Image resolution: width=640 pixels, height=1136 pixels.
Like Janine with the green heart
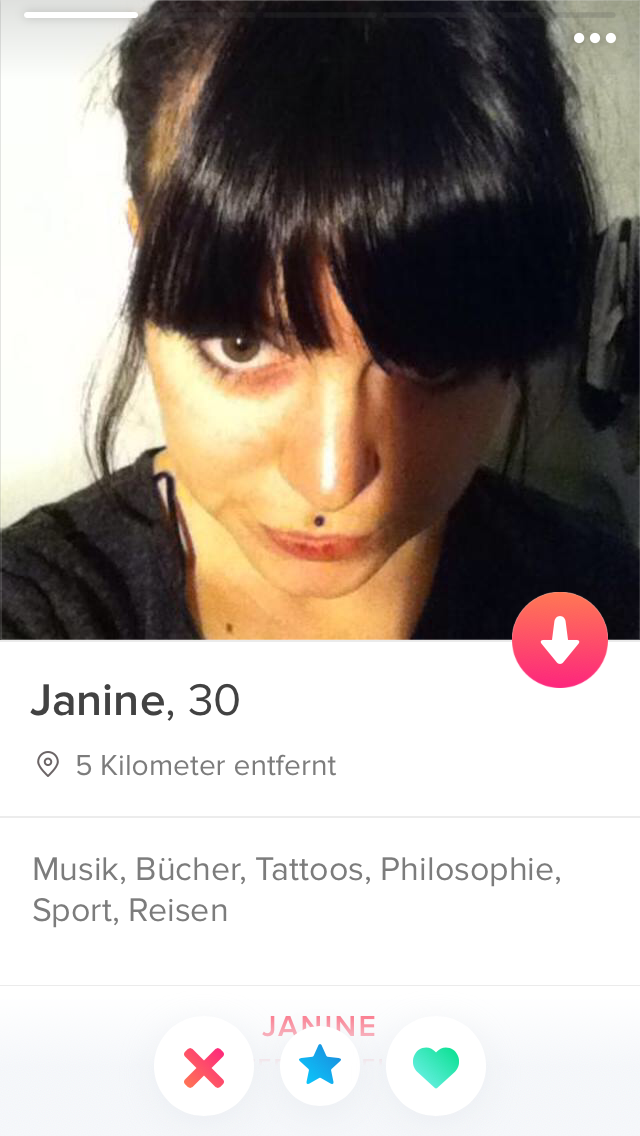click(x=436, y=1067)
